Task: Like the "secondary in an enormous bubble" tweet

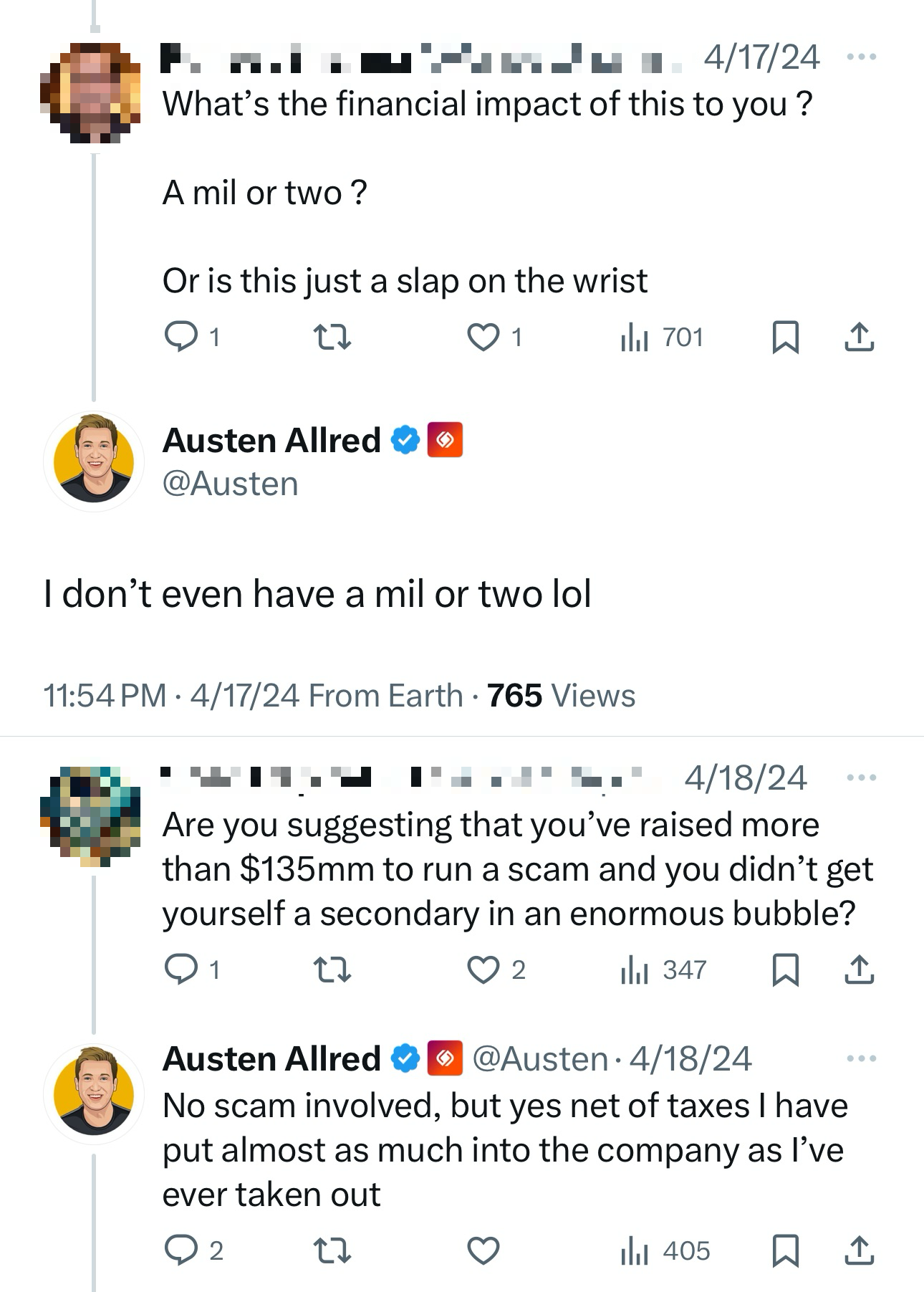Action: (x=483, y=970)
